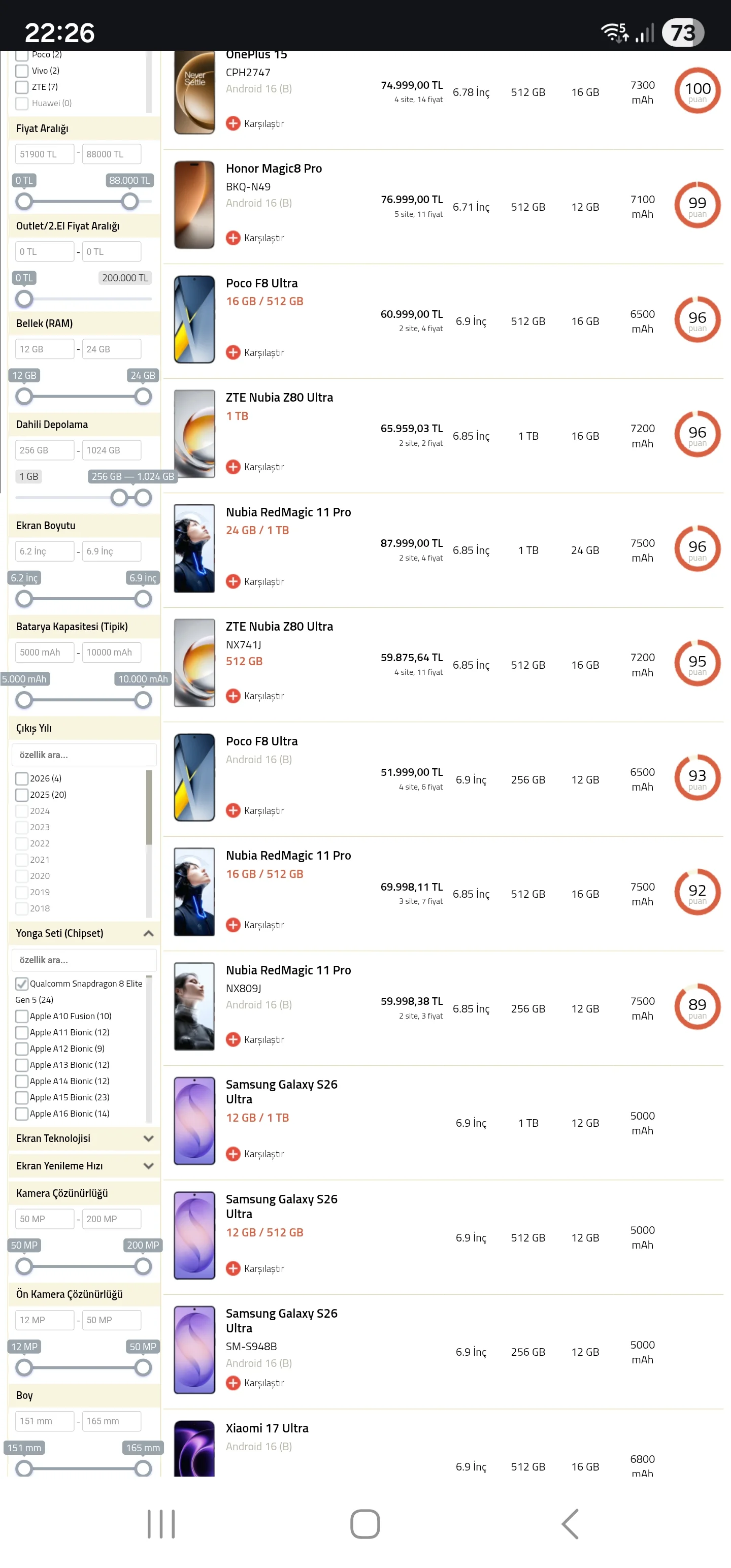Select the ZTE (7) brand checkbox
Viewport: 731px width, 1568px height.
[x=22, y=87]
